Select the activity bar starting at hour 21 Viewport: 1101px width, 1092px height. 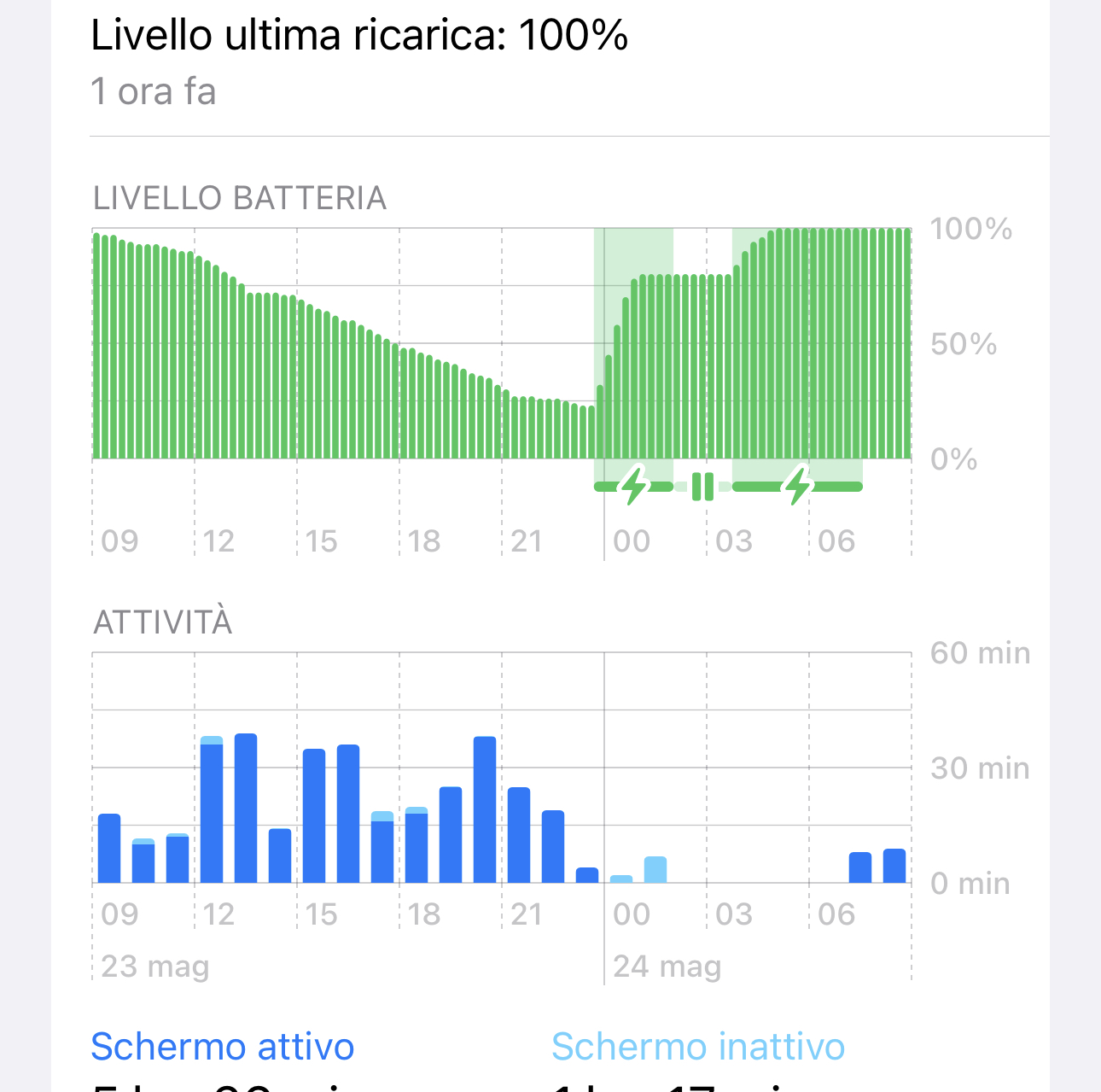click(519, 834)
